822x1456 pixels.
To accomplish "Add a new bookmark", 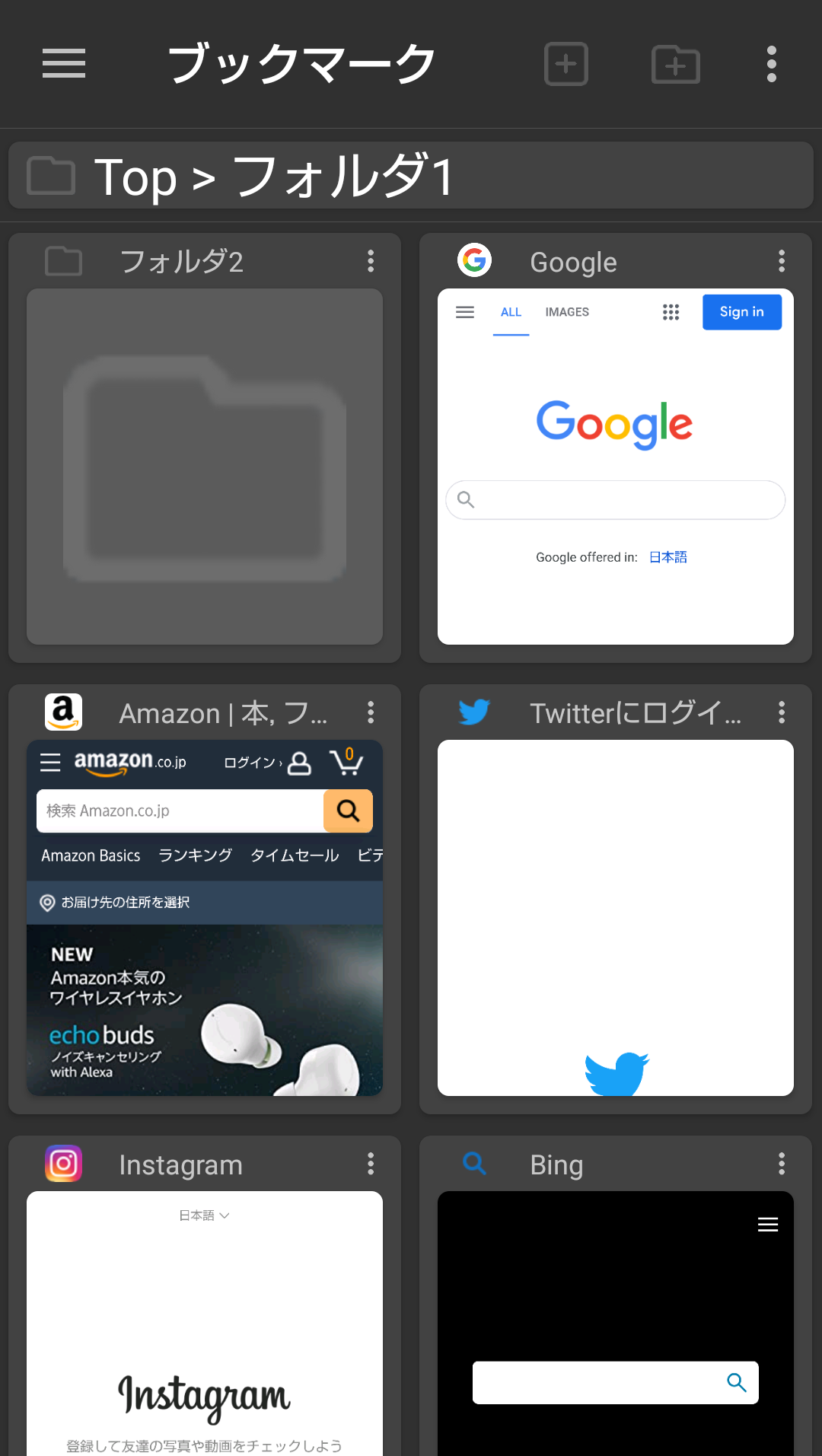I will coord(566,64).
